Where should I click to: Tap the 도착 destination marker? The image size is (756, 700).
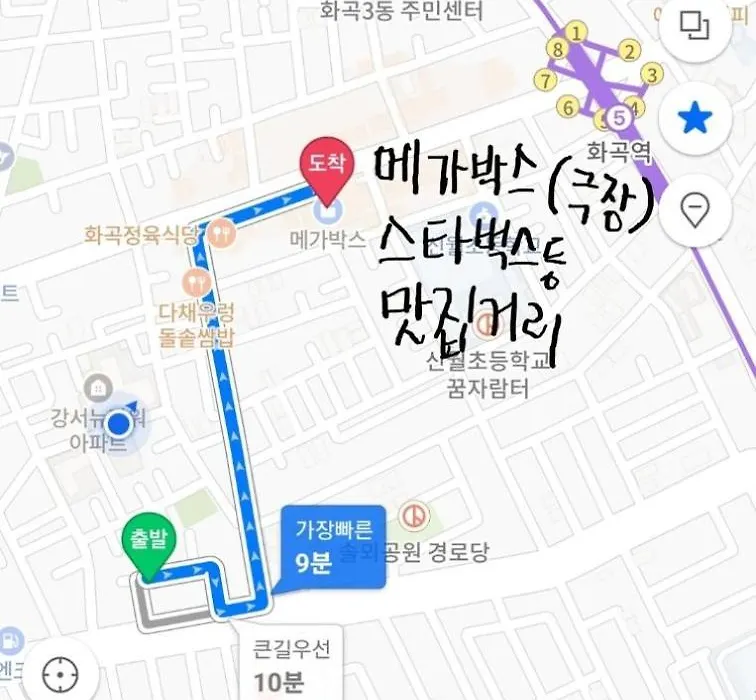pos(326,164)
